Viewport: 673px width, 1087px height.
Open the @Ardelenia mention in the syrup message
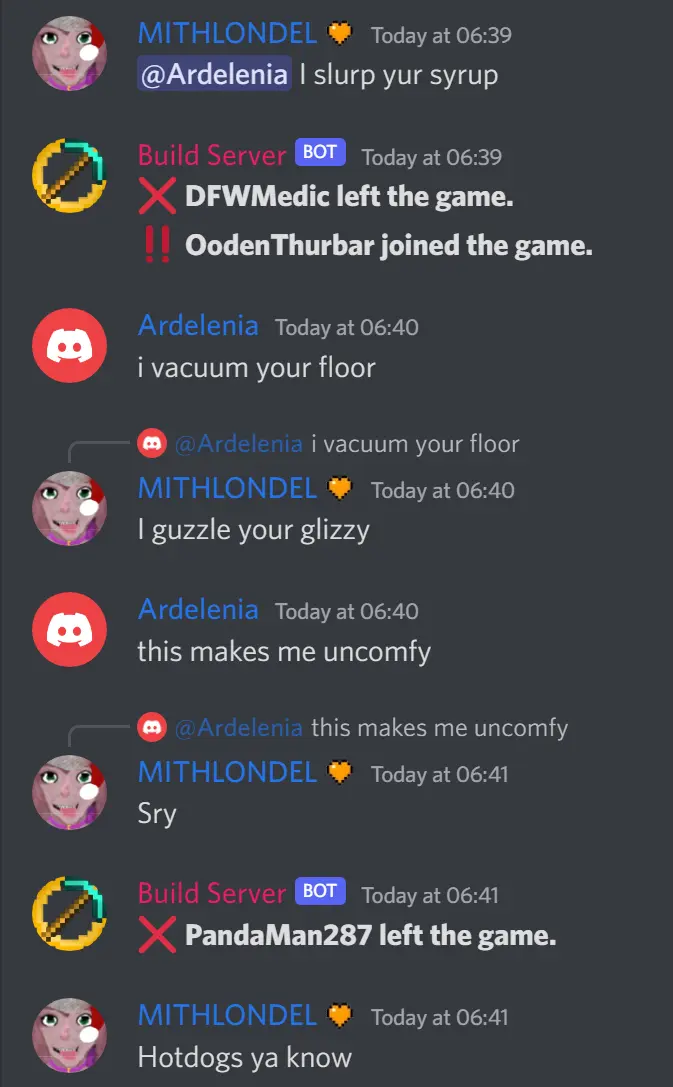point(214,74)
